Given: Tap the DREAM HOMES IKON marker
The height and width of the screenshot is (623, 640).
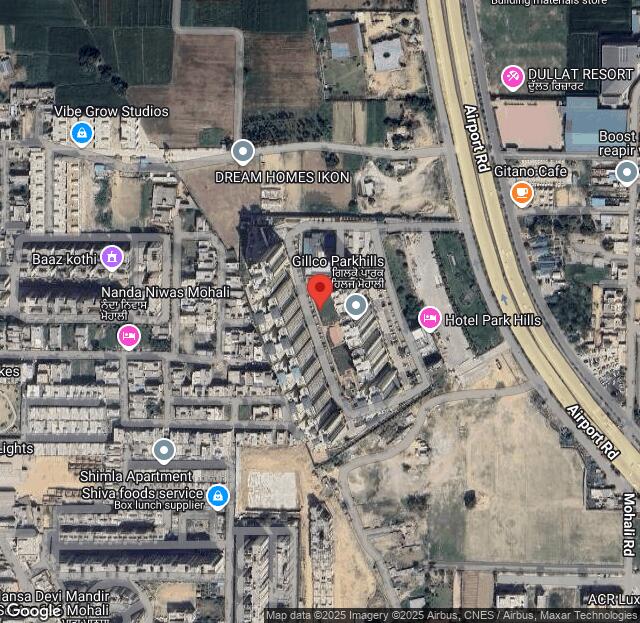Looking at the screenshot, I should click(242, 153).
